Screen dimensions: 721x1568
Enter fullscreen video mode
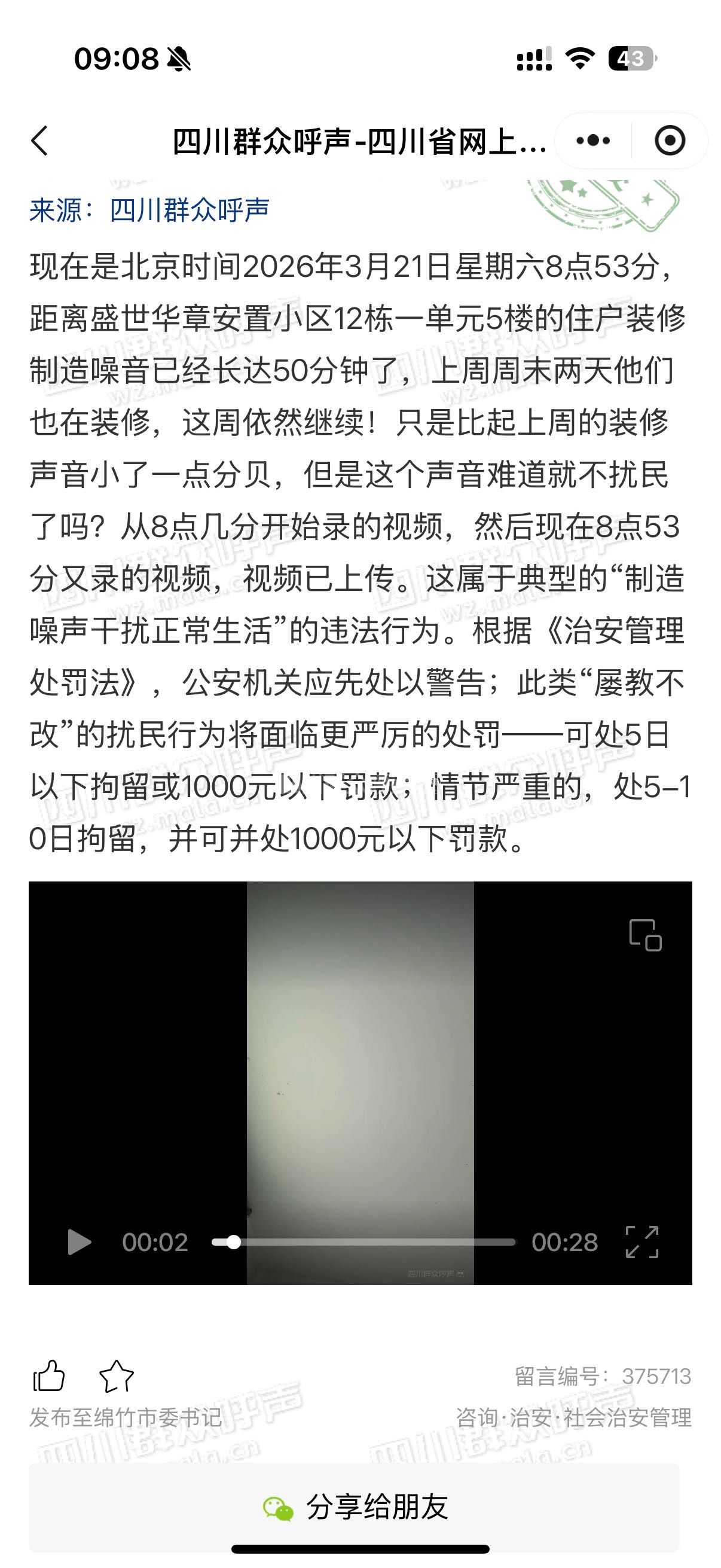click(642, 1241)
